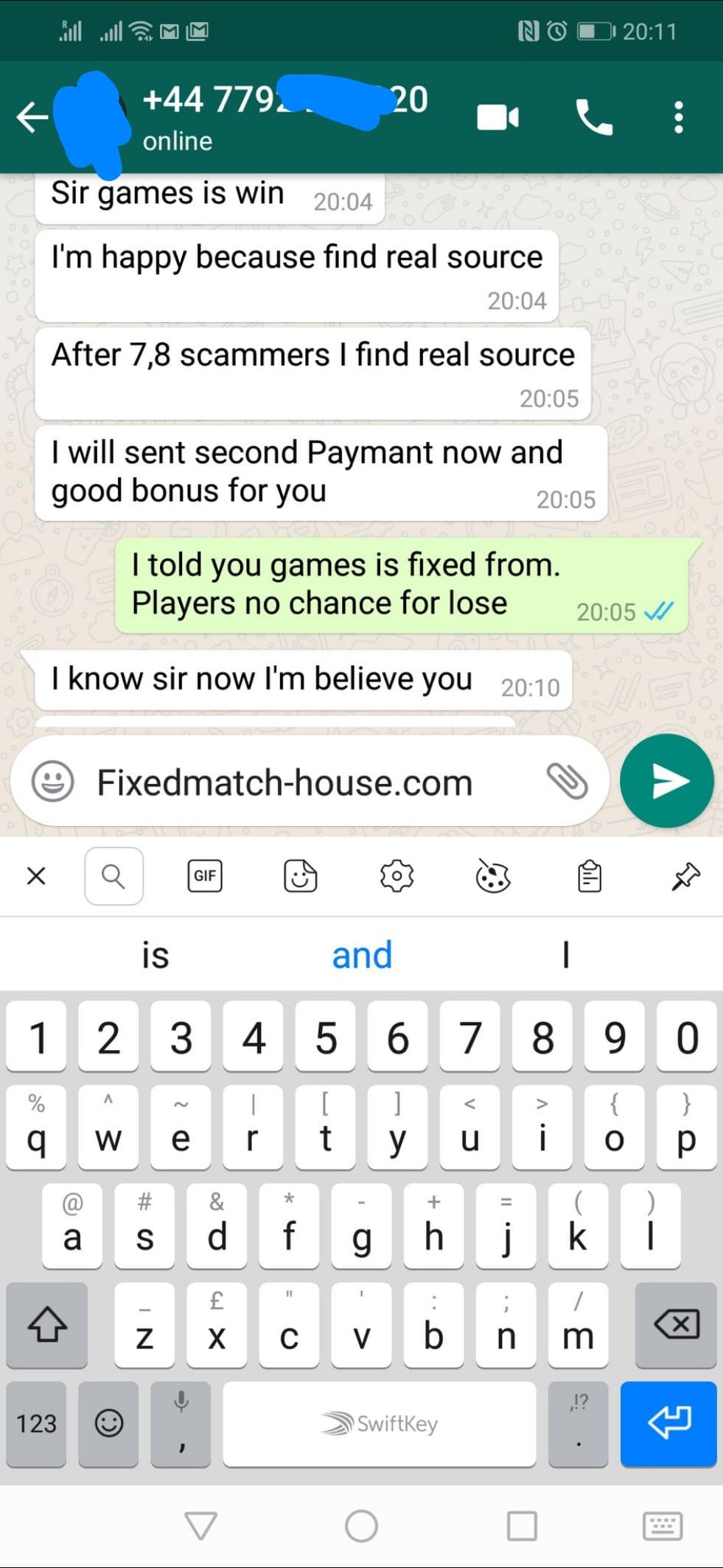Viewport: 723px width, 1568px height.
Task: Switch to the 123 symbols keyboard
Action: click(36, 1423)
